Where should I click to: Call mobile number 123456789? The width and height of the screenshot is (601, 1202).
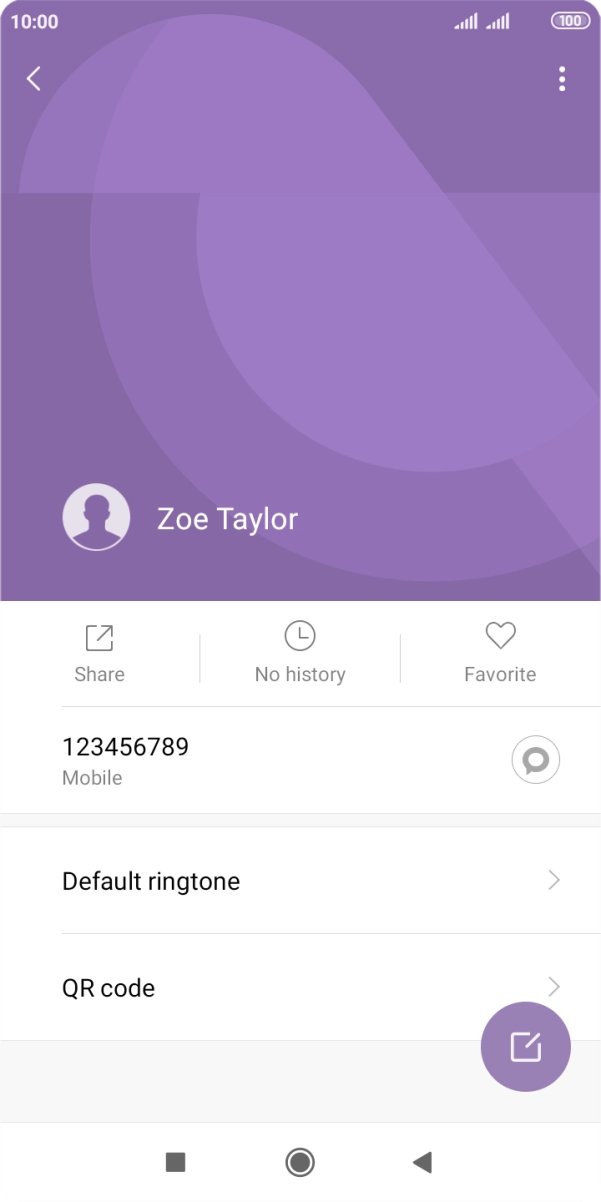point(200,760)
